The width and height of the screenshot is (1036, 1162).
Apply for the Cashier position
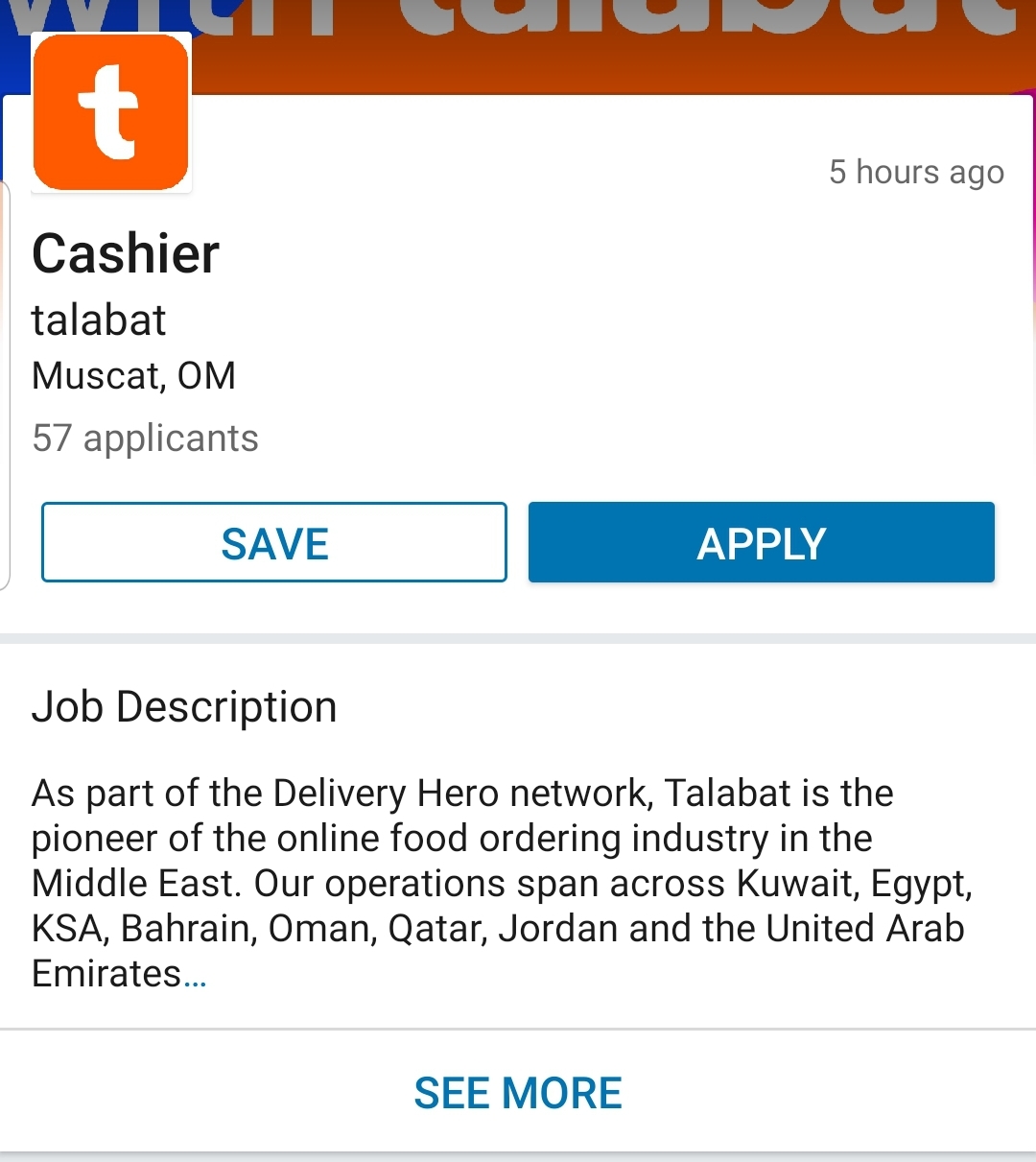pos(761,542)
